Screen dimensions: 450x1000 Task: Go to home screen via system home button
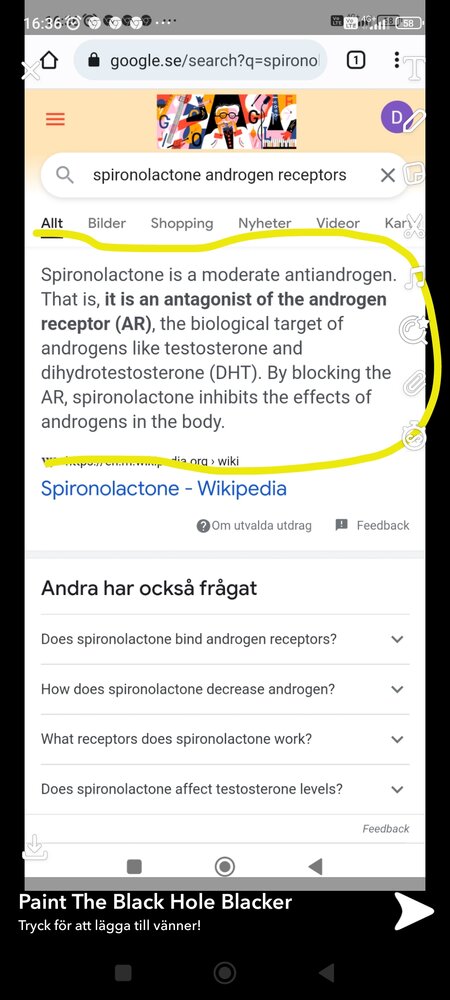click(224, 973)
